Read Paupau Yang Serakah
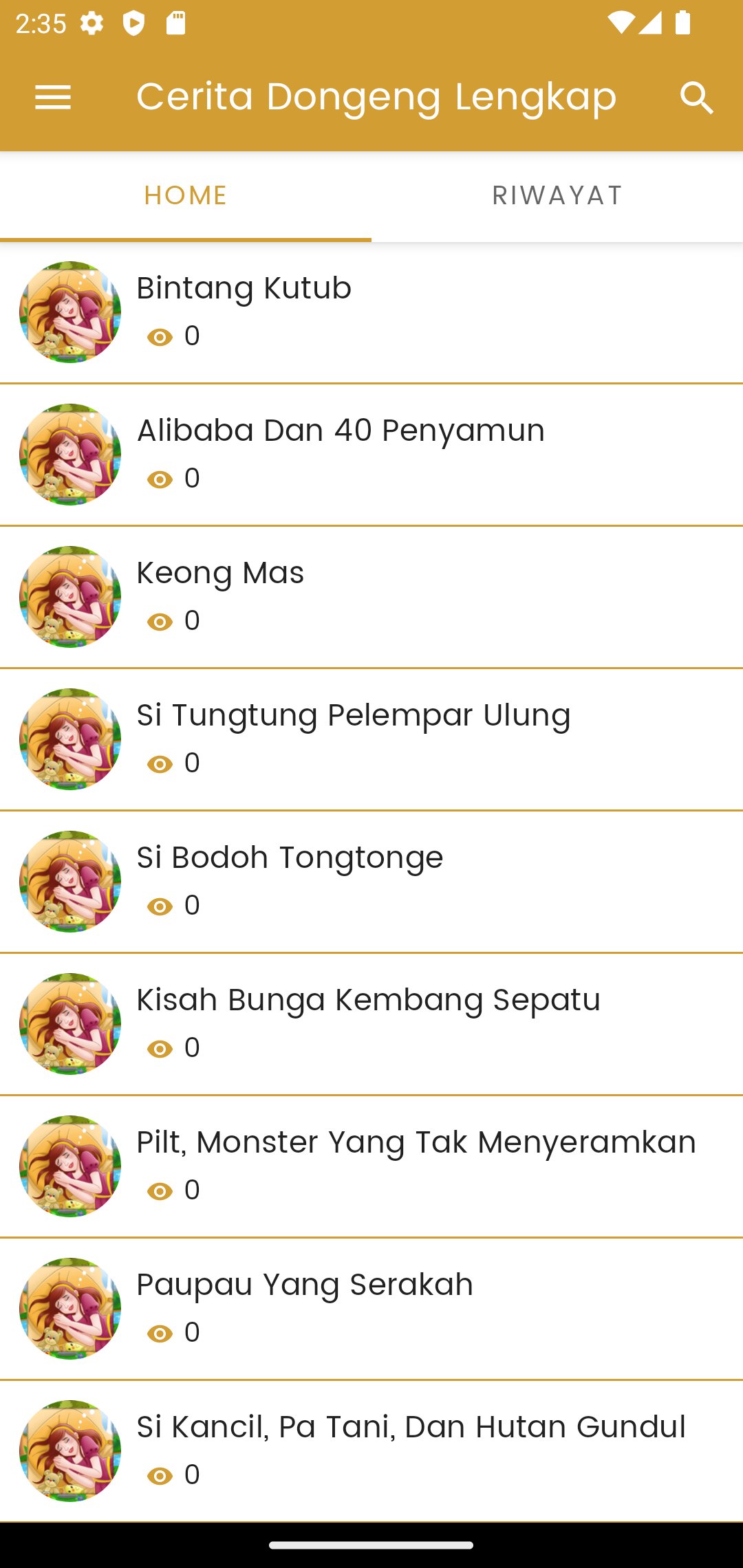Screen dimensions: 743x1568 point(371,1309)
